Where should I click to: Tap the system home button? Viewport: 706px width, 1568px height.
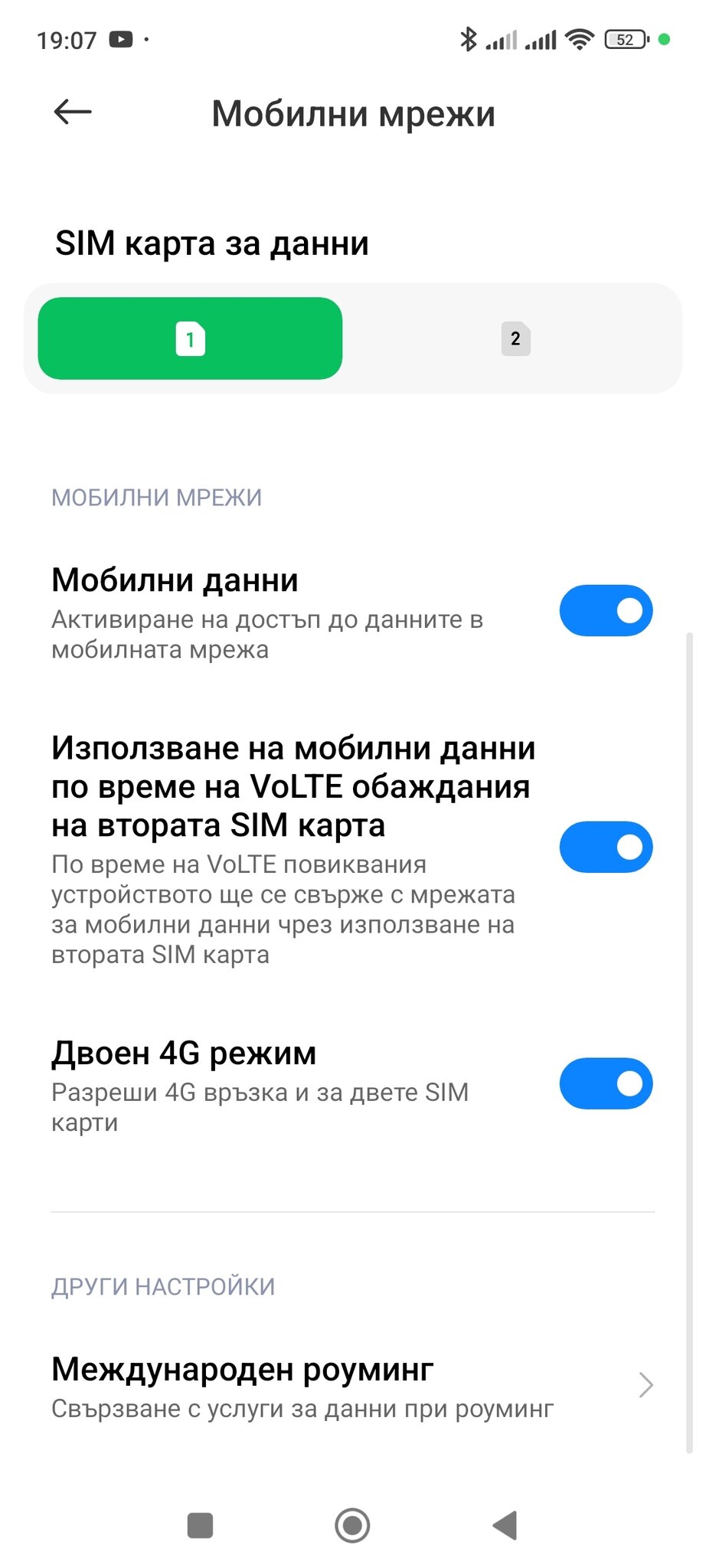[352, 1525]
